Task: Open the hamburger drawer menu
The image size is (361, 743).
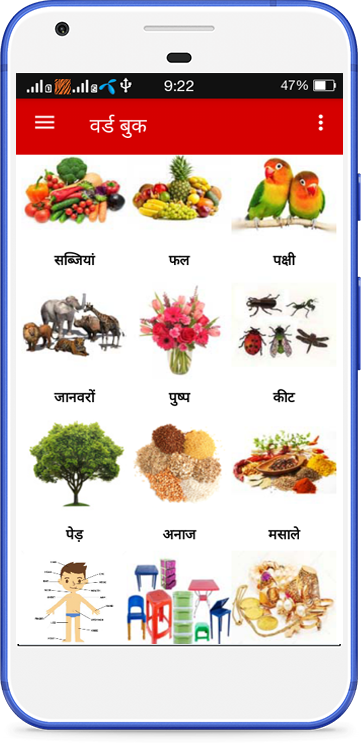Action: click(x=45, y=123)
